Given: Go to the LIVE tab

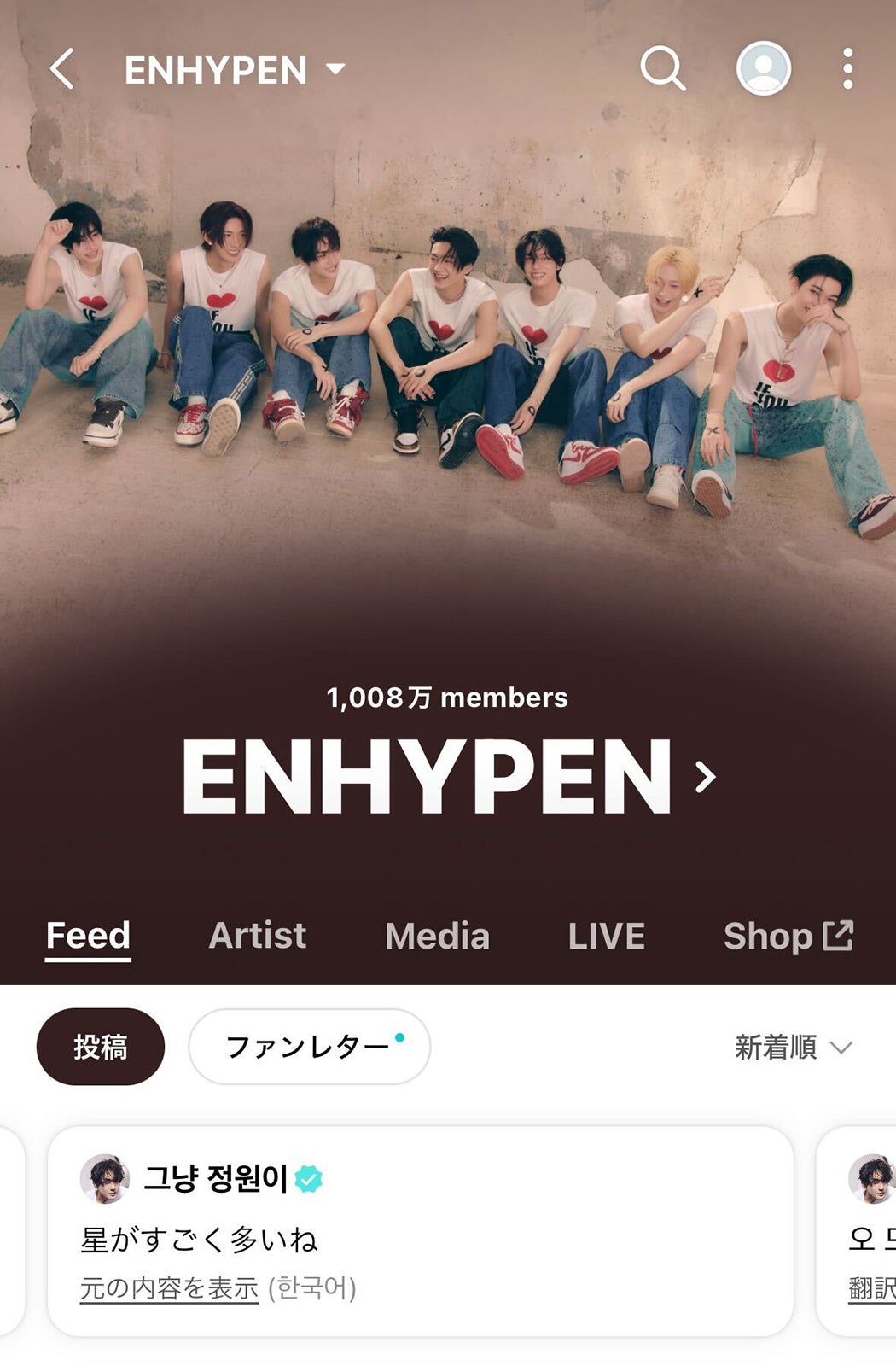Looking at the screenshot, I should 606,935.
